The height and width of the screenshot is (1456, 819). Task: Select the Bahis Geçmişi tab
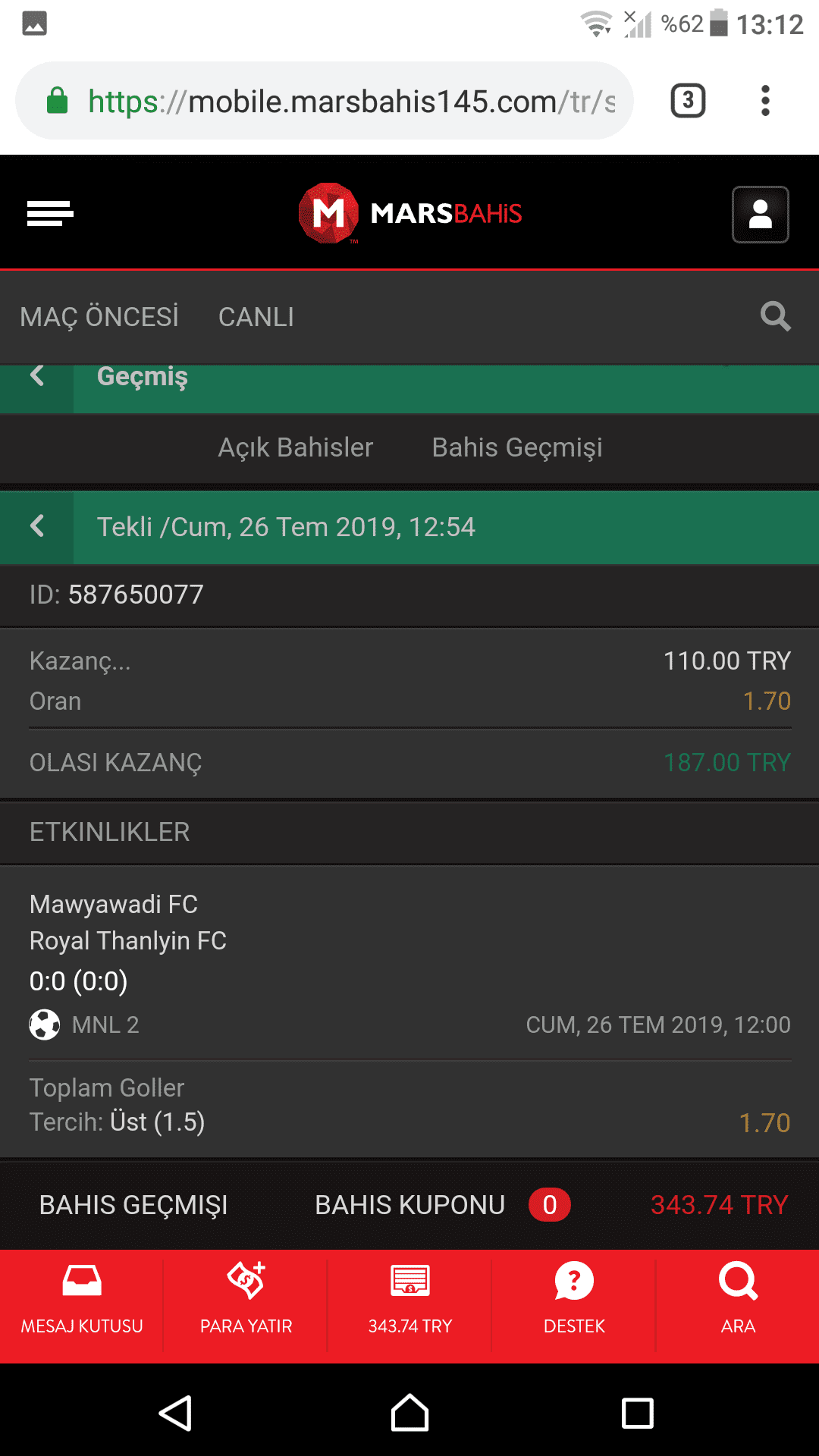coord(516,447)
